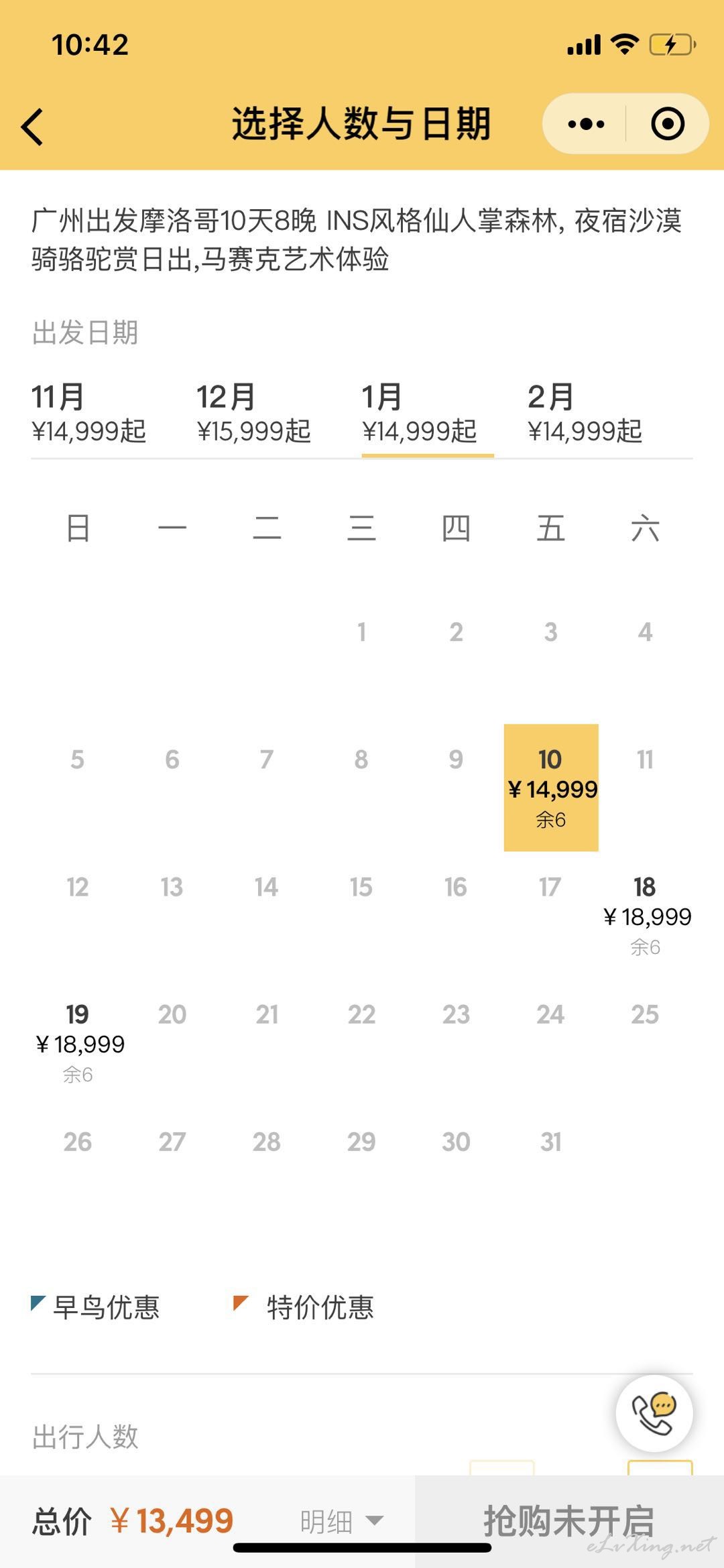Go back to the previous page
Screen dimensions: 724x1568
click(x=32, y=125)
